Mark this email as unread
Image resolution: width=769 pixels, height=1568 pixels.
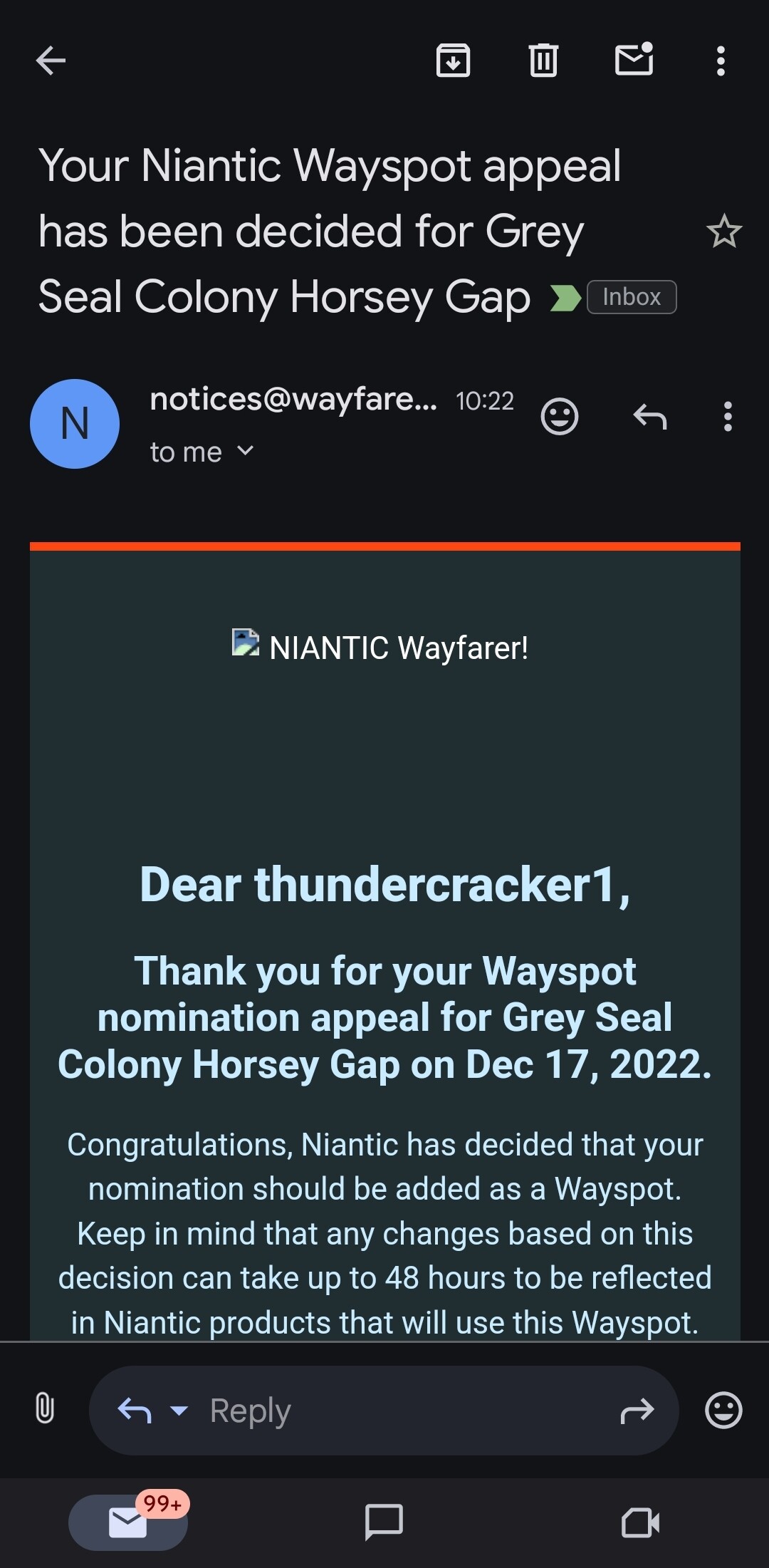pyautogui.click(x=634, y=61)
